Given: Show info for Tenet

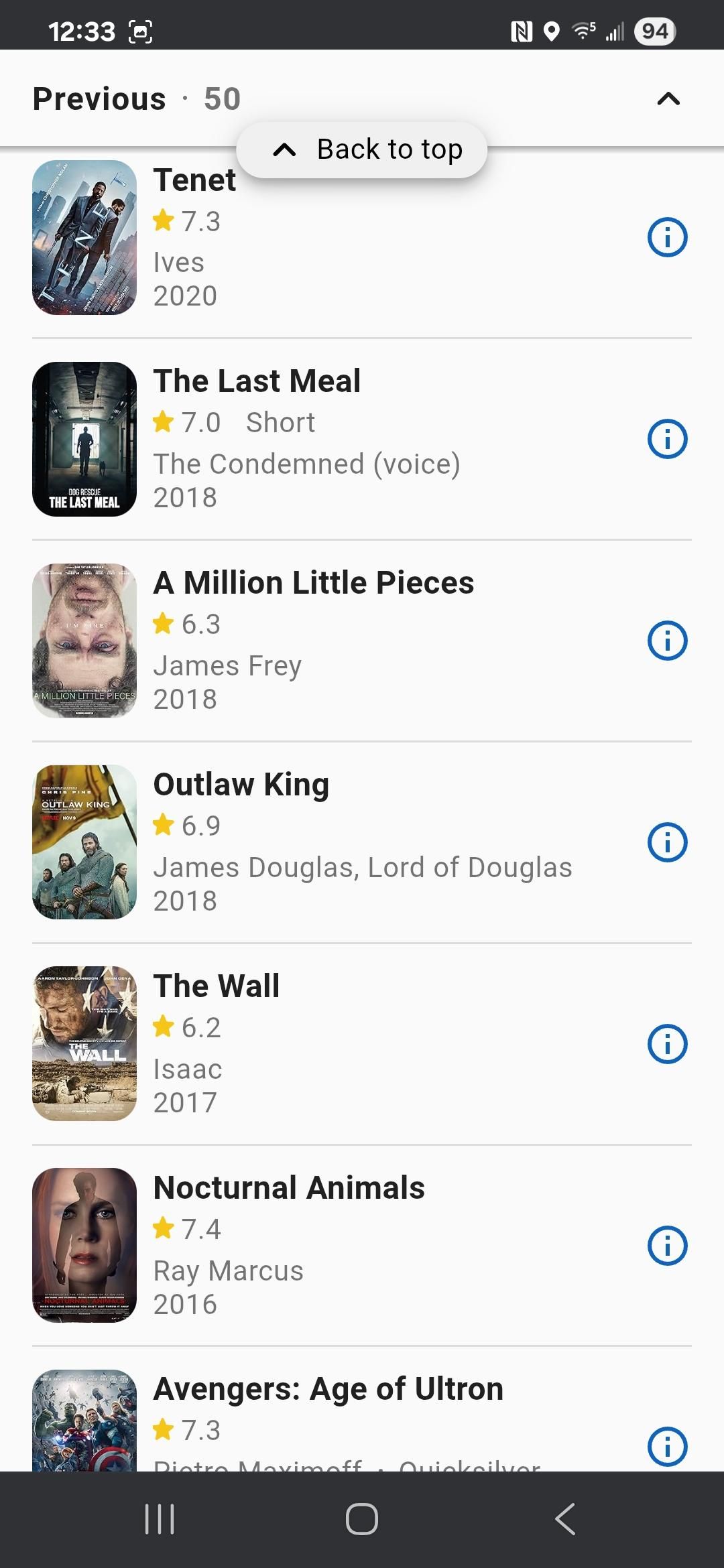Looking at the screenshot, I should tap(667, 237).
